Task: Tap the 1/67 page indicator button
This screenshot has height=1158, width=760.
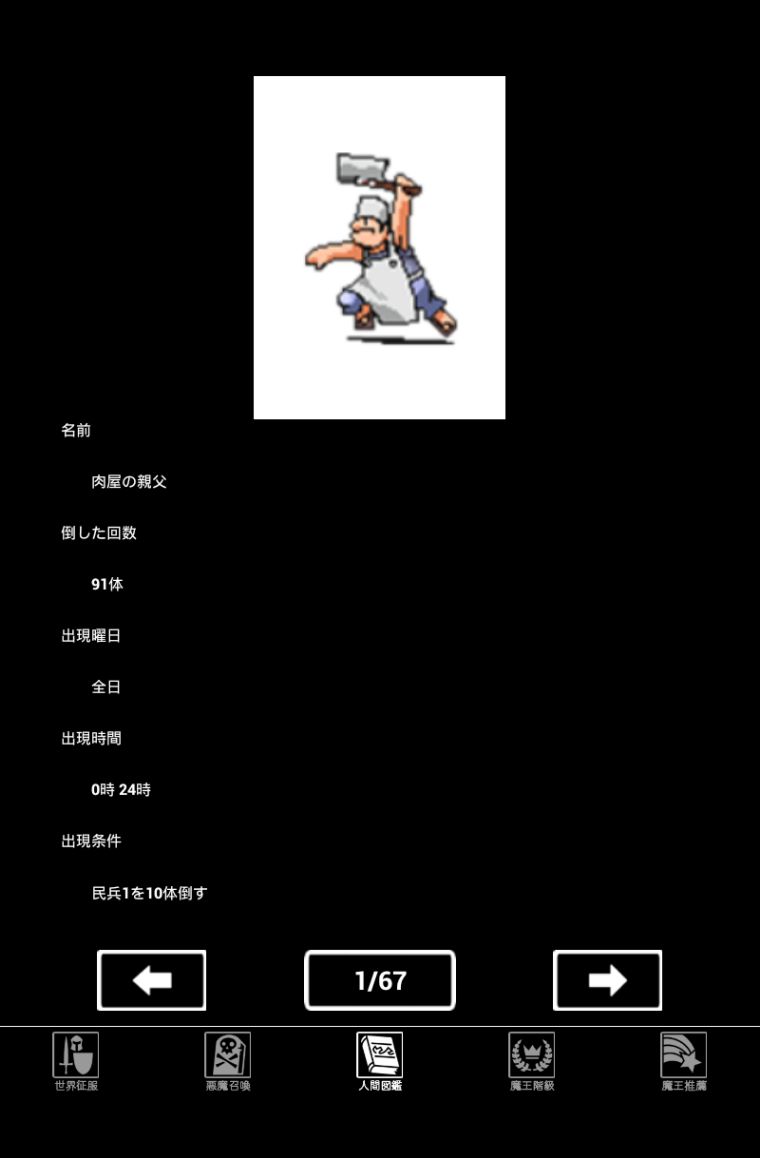Action: [379, 980]
